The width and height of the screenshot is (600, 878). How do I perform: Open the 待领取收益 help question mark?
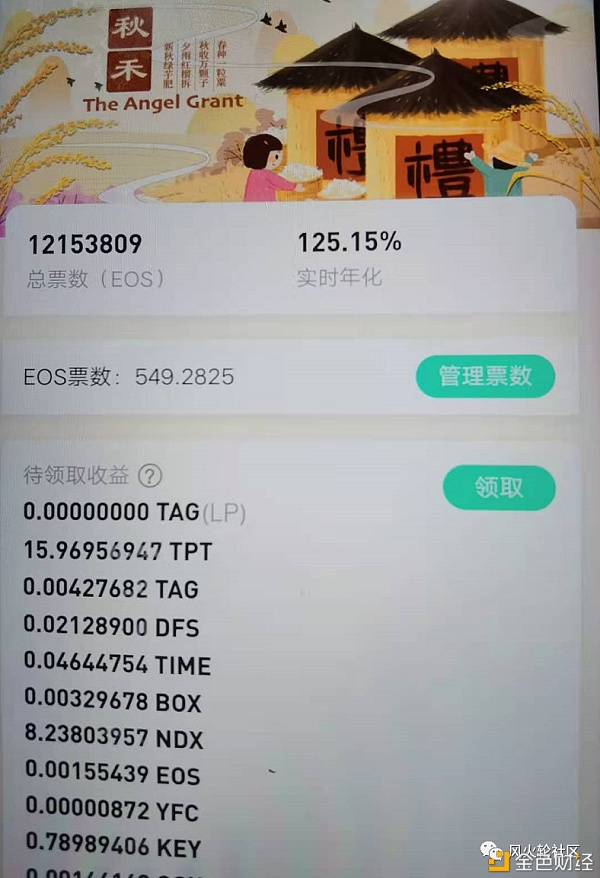tap(150, 476)
